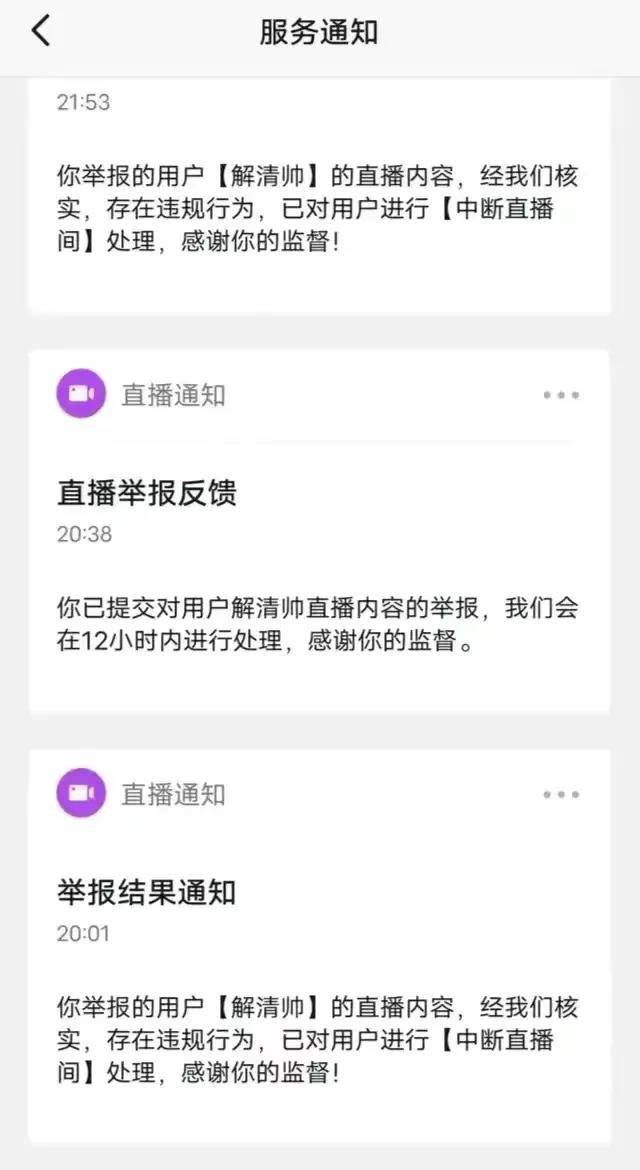The image size is (640, 1170).
Task: Open more options on 20:01 举报结果通知 card
Action: pos(561,795)
